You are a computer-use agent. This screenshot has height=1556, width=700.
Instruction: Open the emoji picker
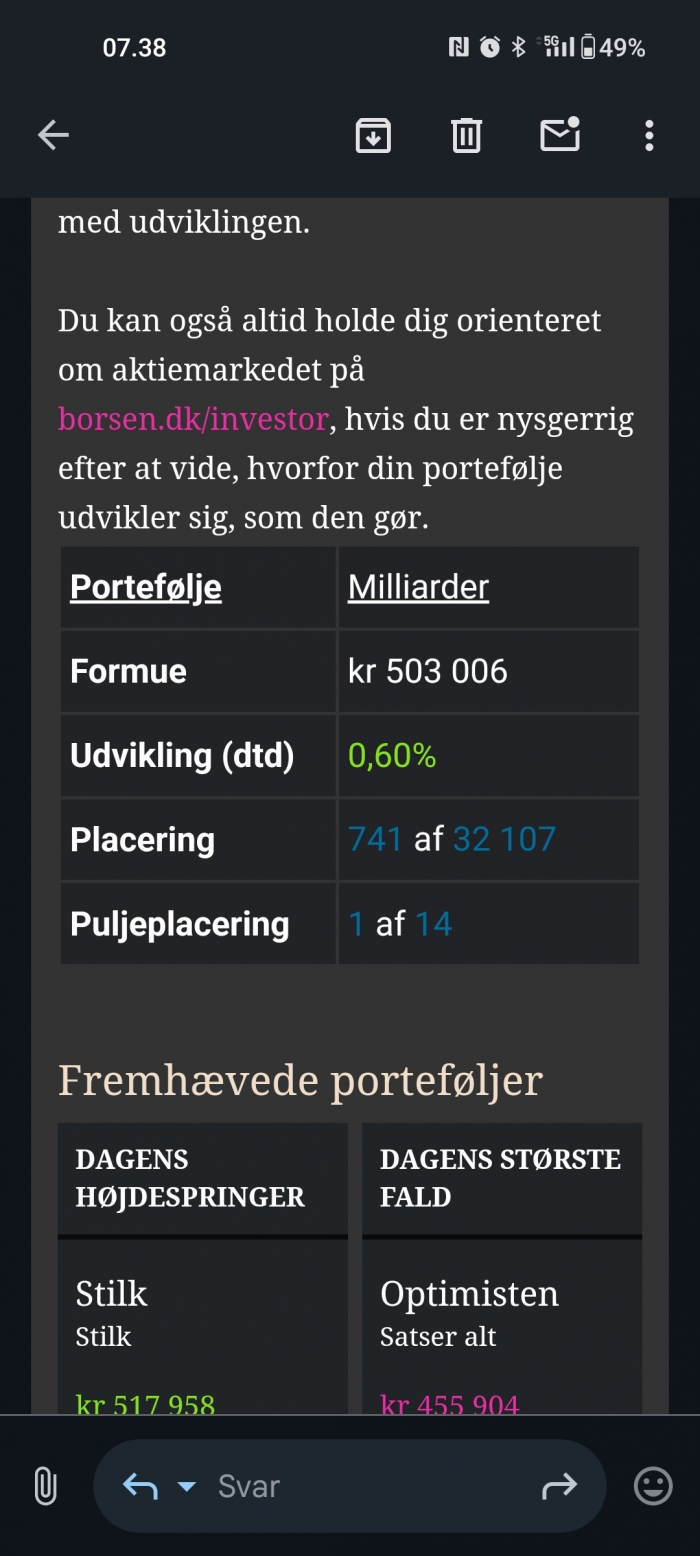point(653,1486)
